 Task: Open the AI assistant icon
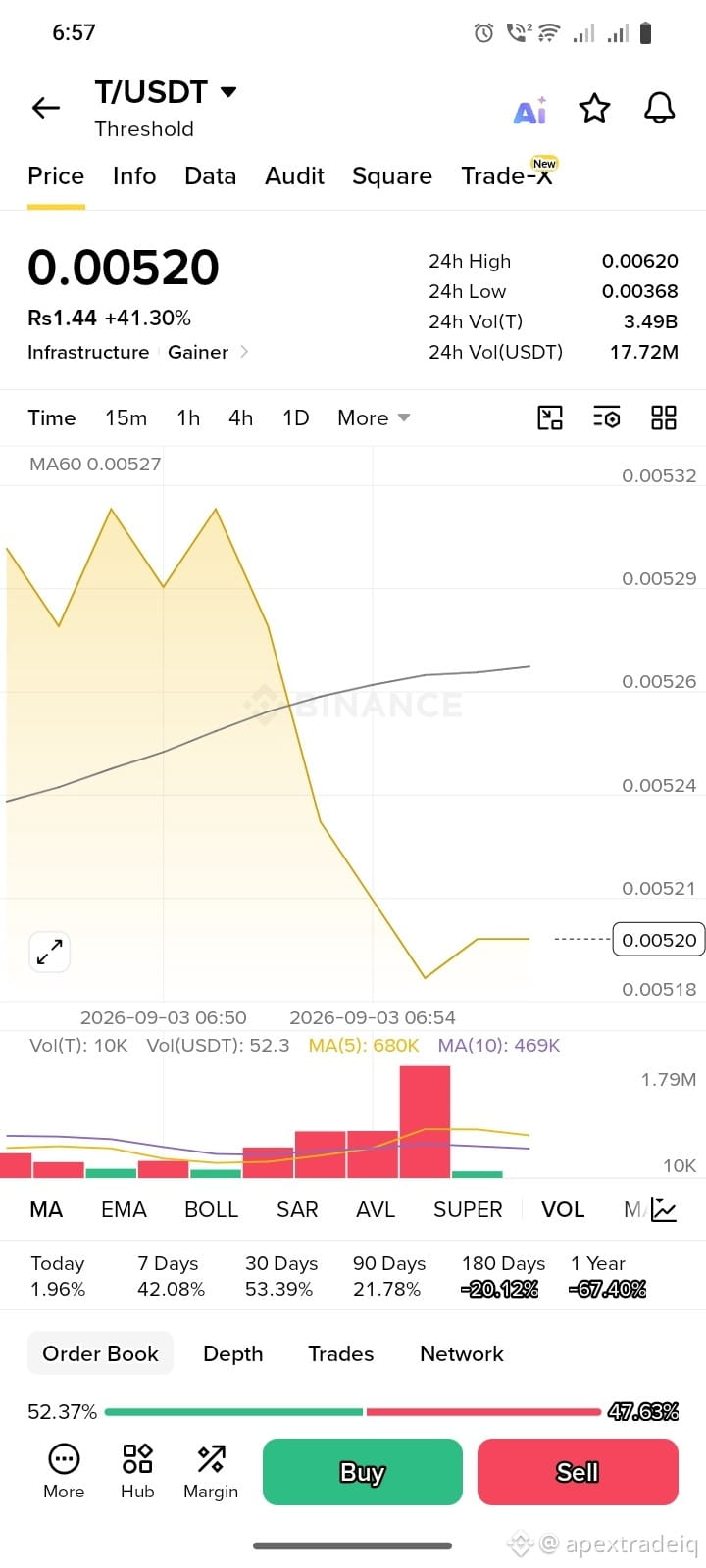(x=530, y=111)
